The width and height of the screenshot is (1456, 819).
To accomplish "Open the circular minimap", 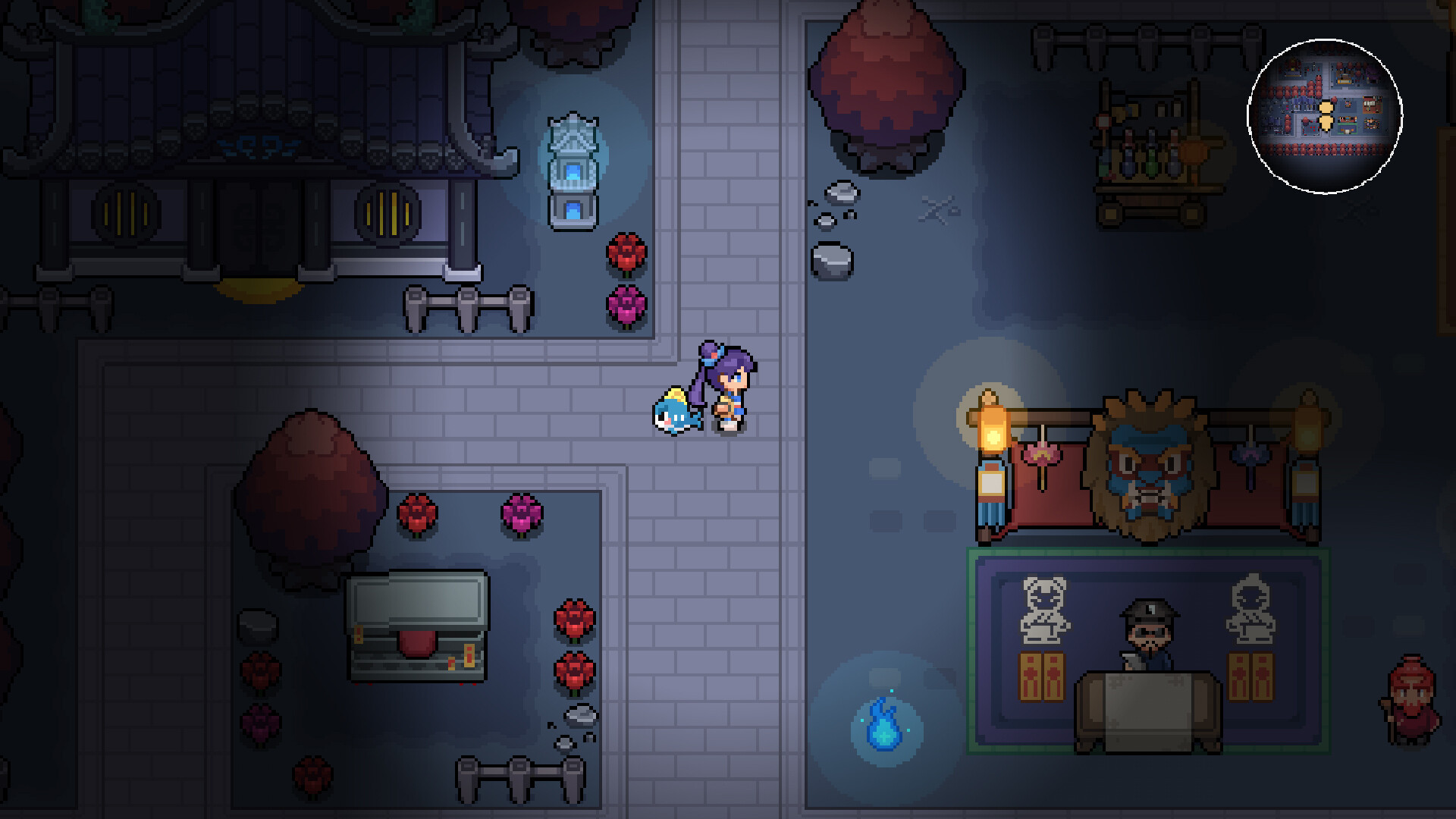I will click(x=1325, y=116).
